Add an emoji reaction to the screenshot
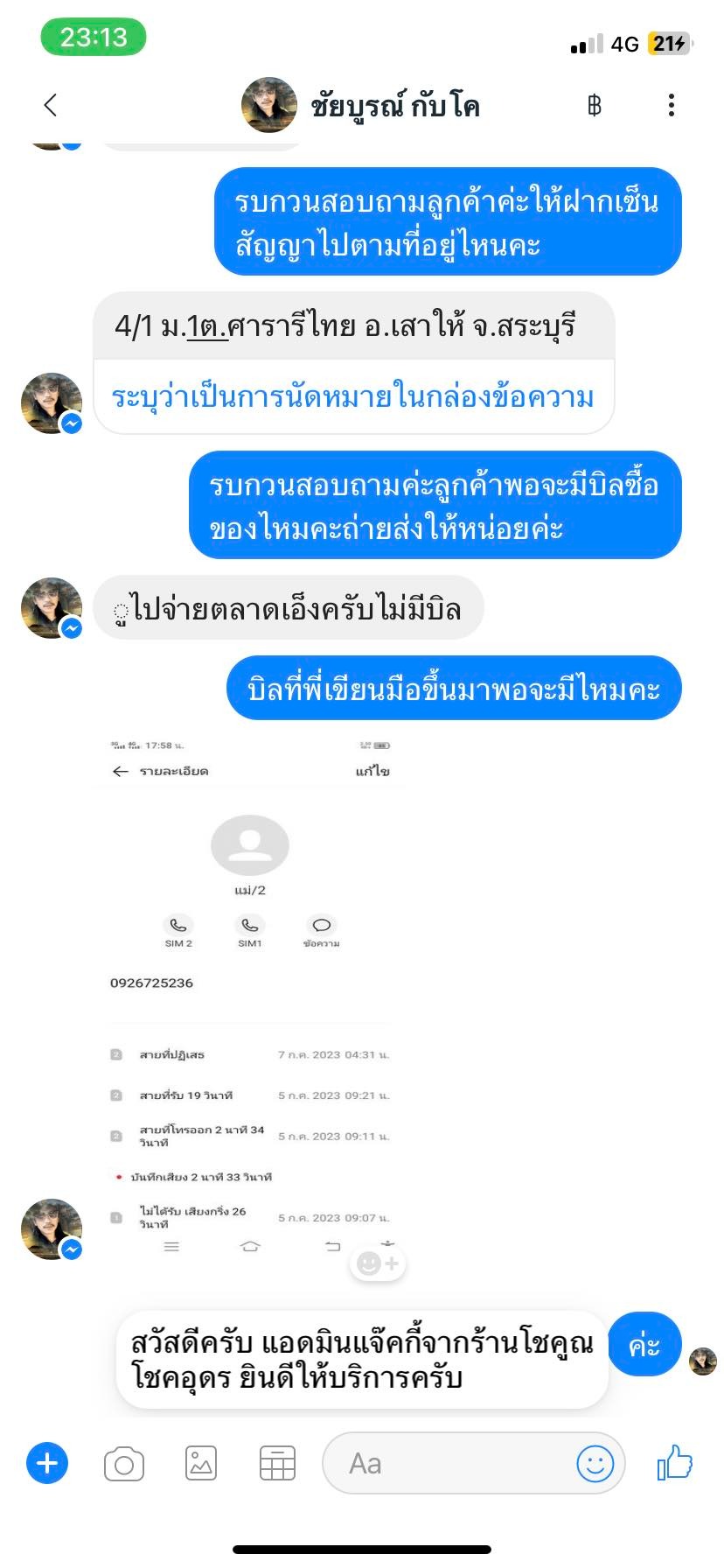 click(x=378, y=1263)
